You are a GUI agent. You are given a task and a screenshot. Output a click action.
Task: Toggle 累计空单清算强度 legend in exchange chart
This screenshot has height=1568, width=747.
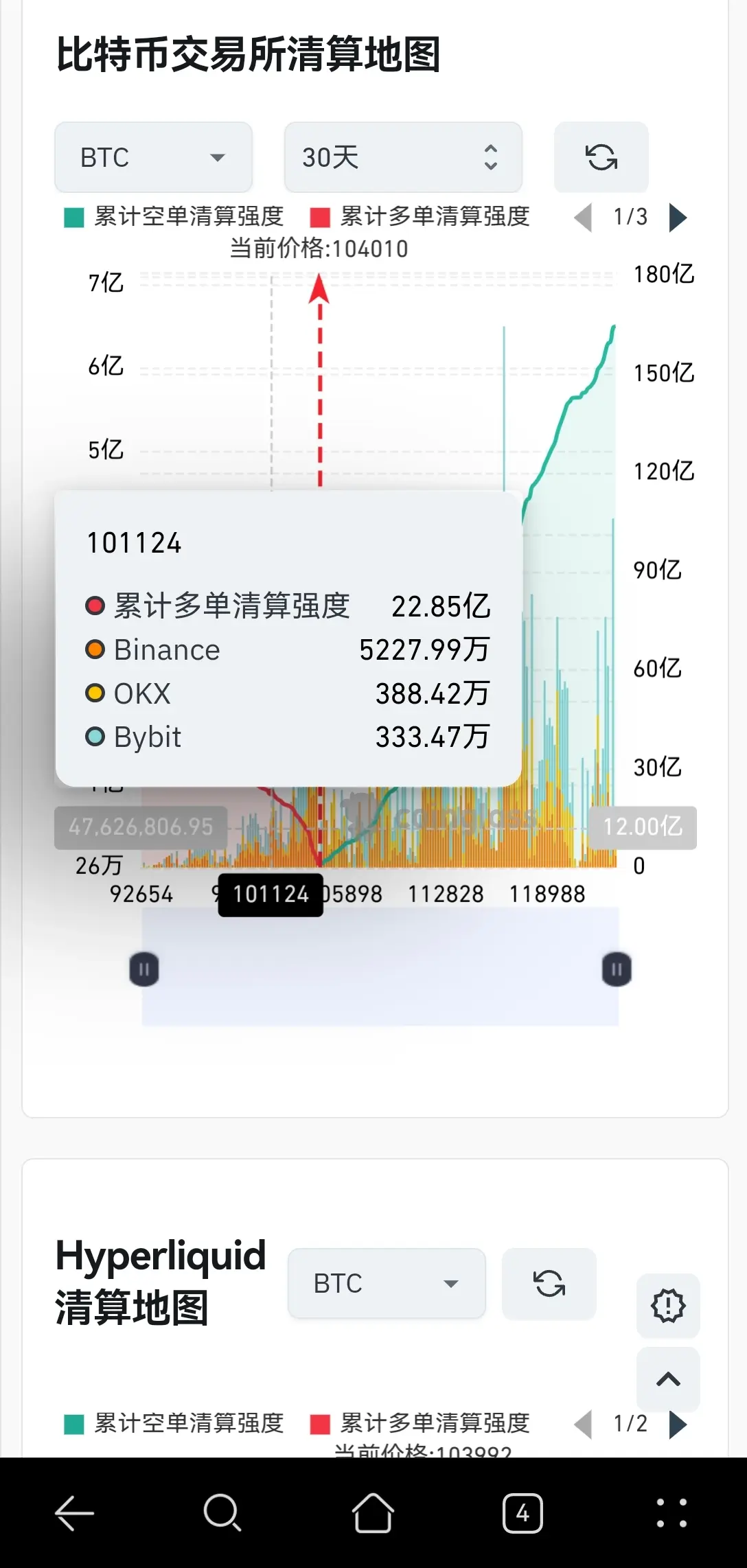point(174,217)
